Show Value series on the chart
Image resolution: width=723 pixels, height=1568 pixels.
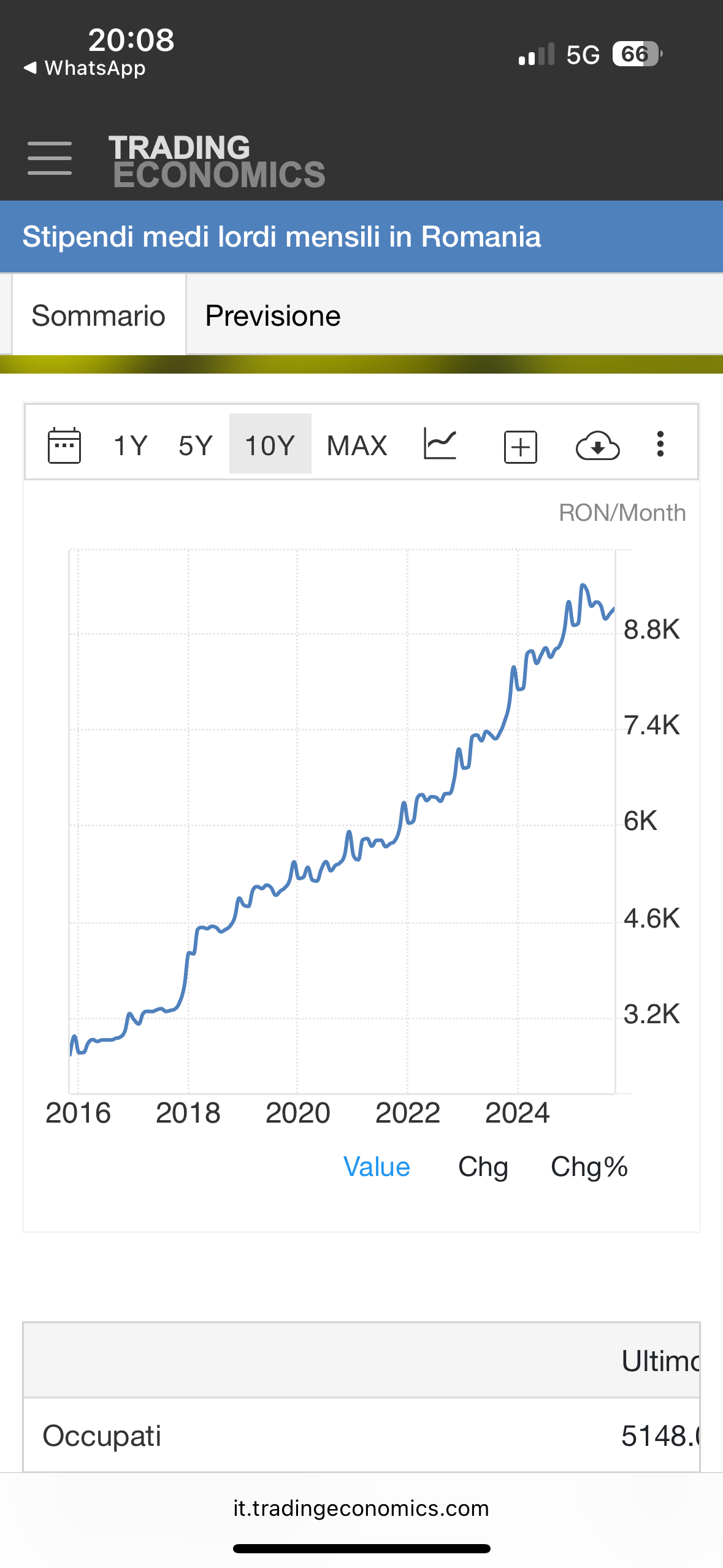point(377,1167)
